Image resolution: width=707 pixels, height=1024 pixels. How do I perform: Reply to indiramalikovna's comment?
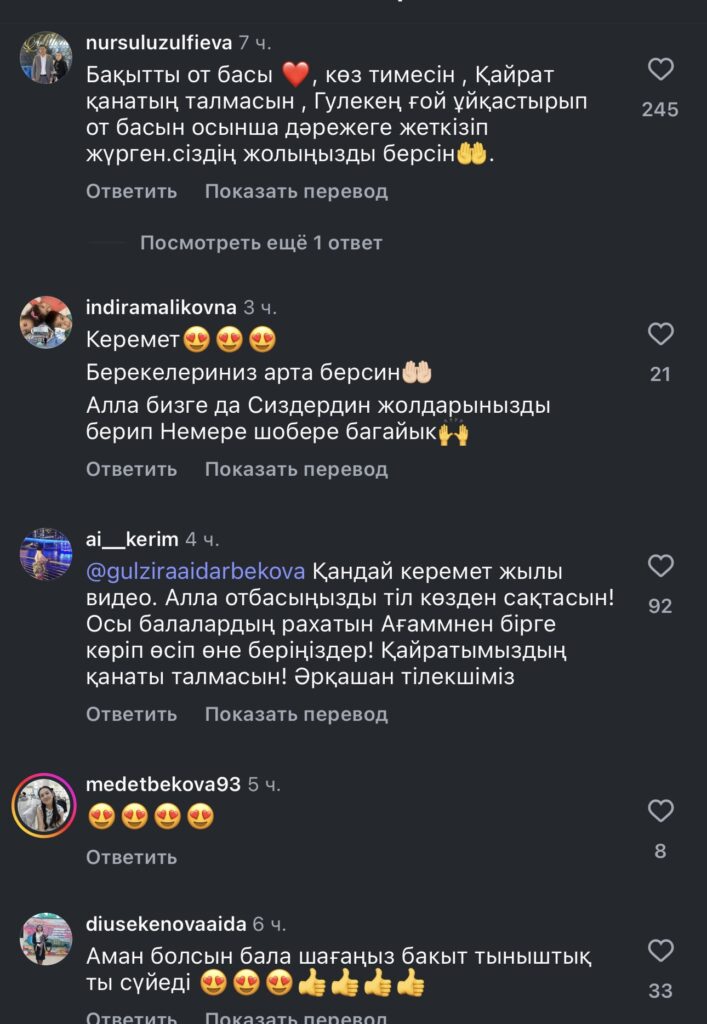pyautogui.click(x=131, y=469)
